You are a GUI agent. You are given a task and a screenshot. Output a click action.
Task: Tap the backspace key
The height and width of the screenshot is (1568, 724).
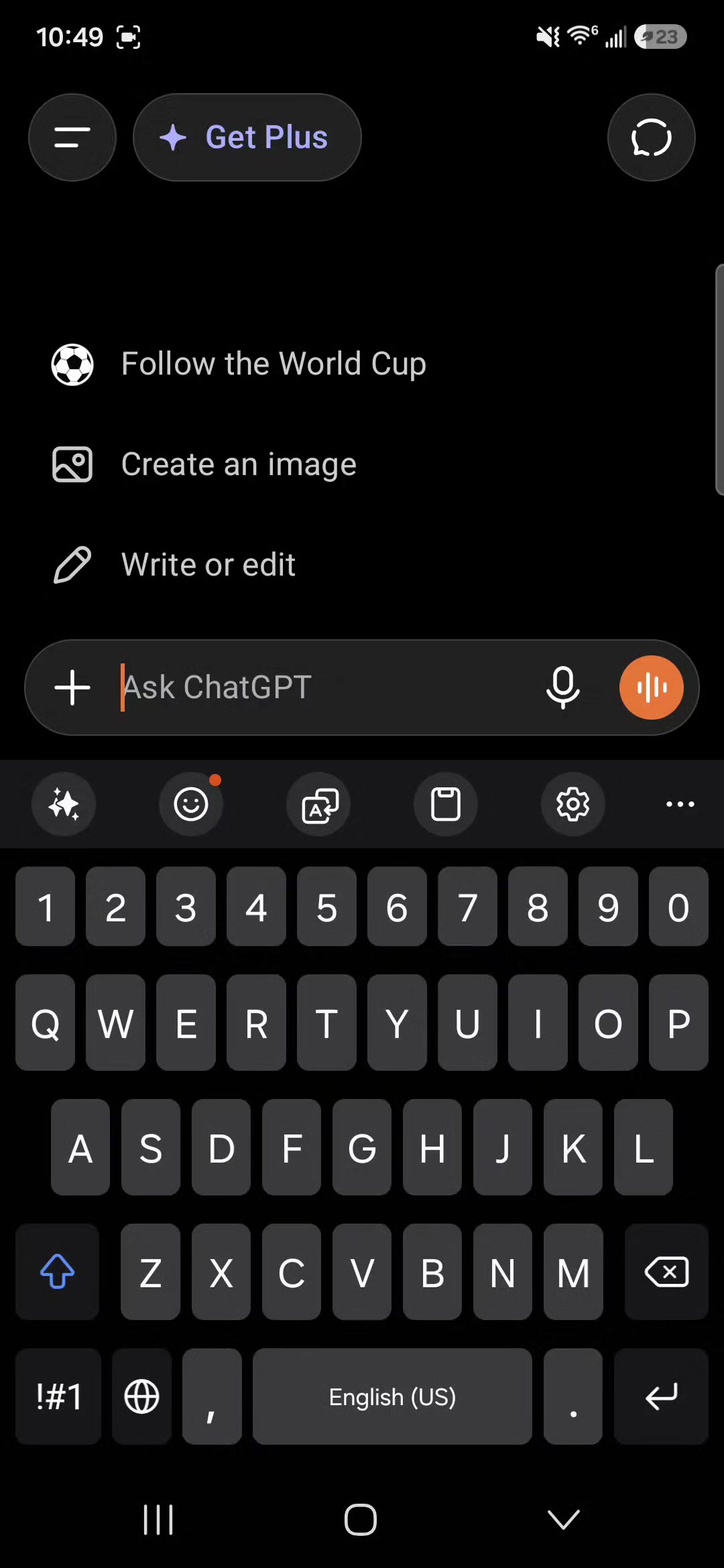tap(666, 1272)
